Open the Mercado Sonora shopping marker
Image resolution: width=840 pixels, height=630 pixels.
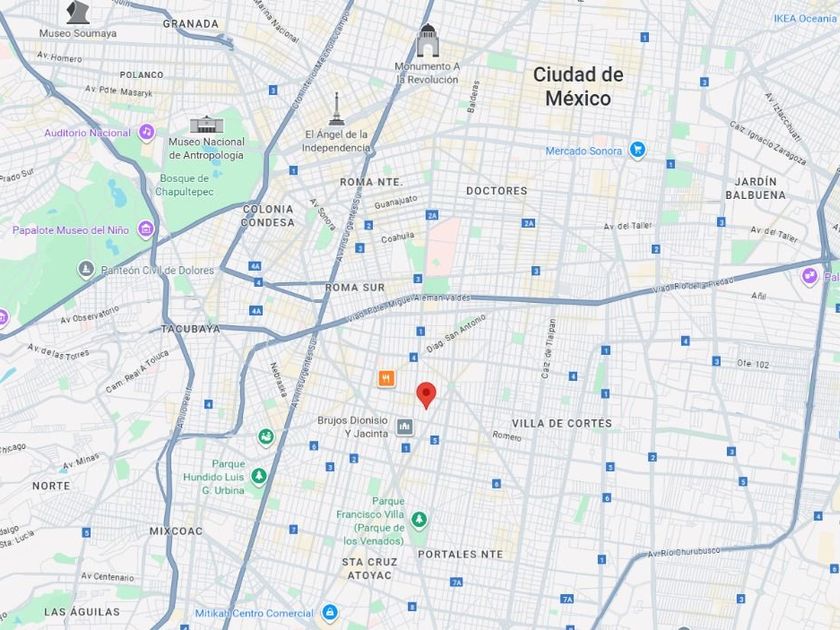click(x=636, y=150)
